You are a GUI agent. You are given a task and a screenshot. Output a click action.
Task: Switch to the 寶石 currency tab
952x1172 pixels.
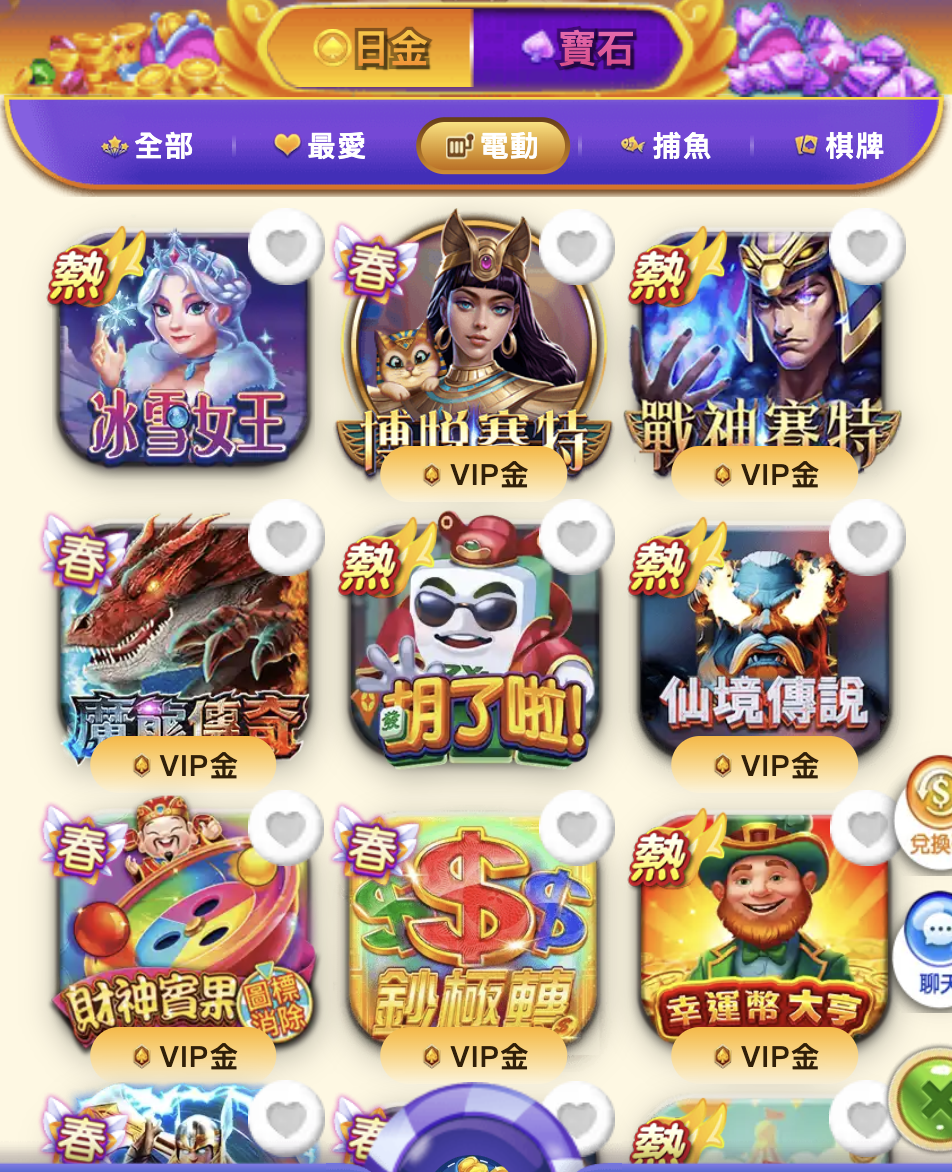[576, 49]
